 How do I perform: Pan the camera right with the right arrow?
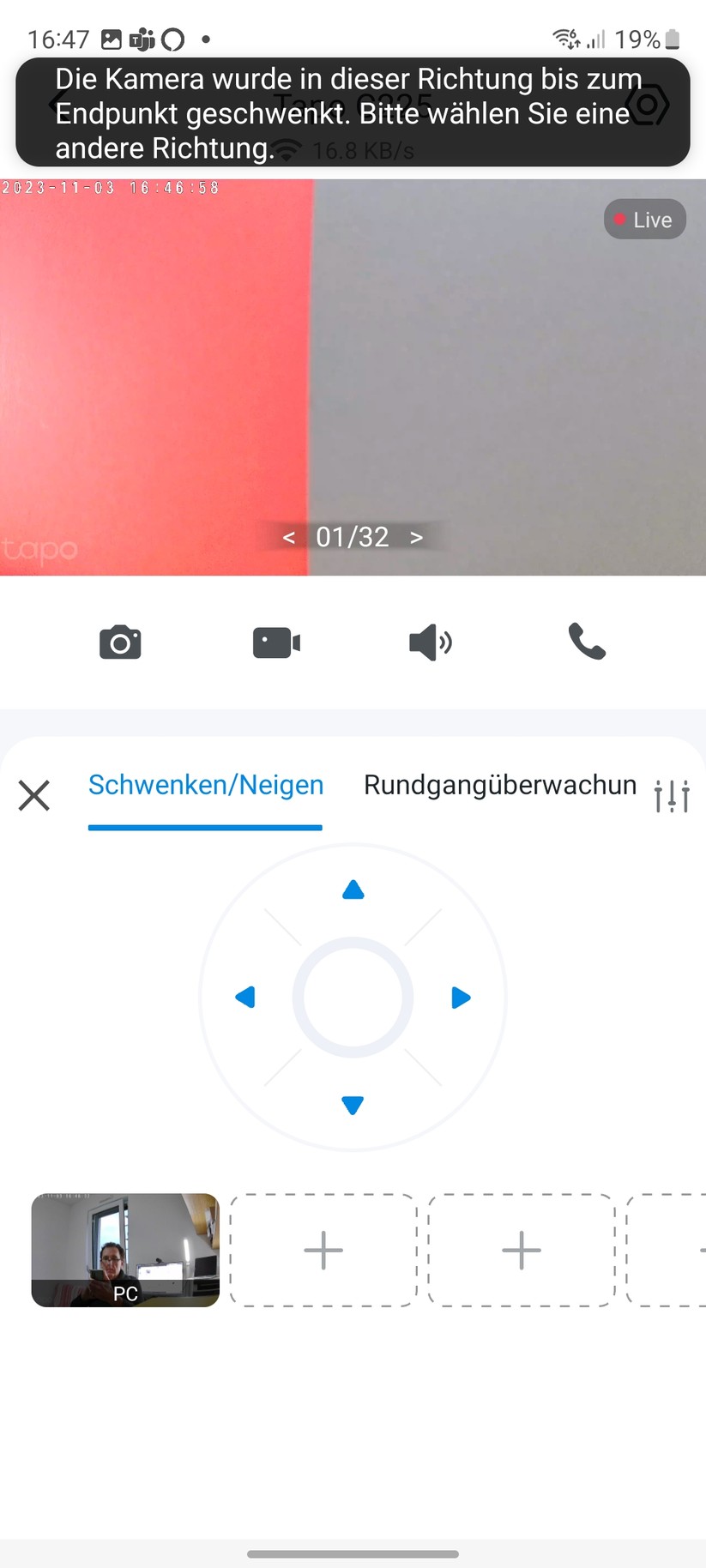(x=460, y=997)
